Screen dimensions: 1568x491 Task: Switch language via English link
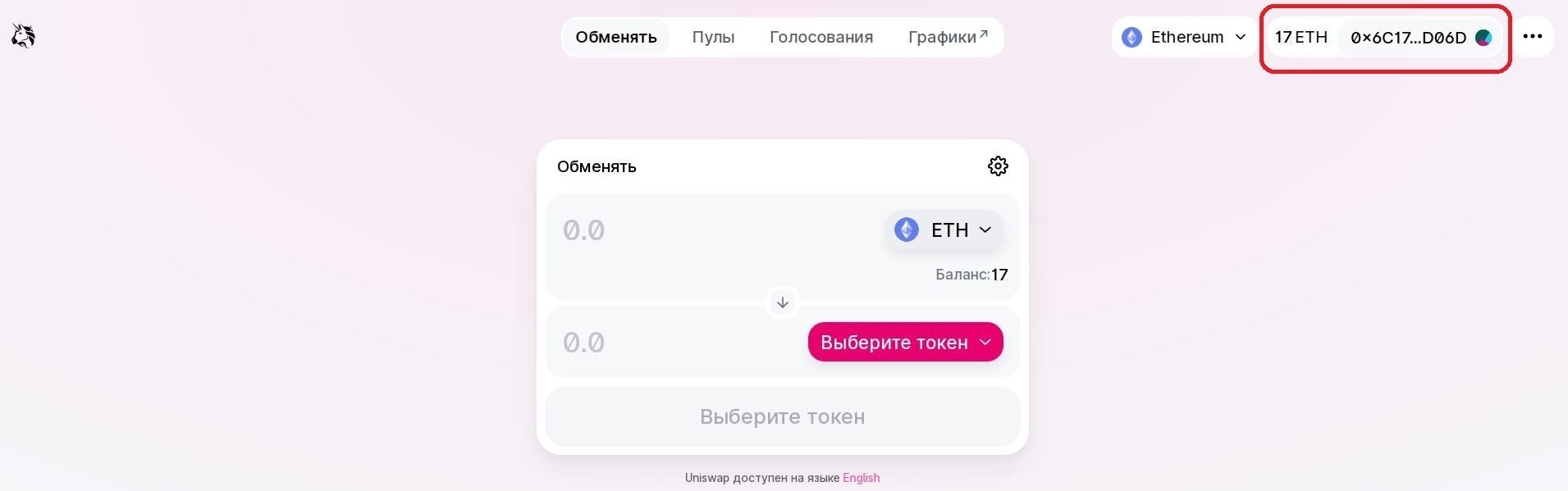tap(861, 478)
